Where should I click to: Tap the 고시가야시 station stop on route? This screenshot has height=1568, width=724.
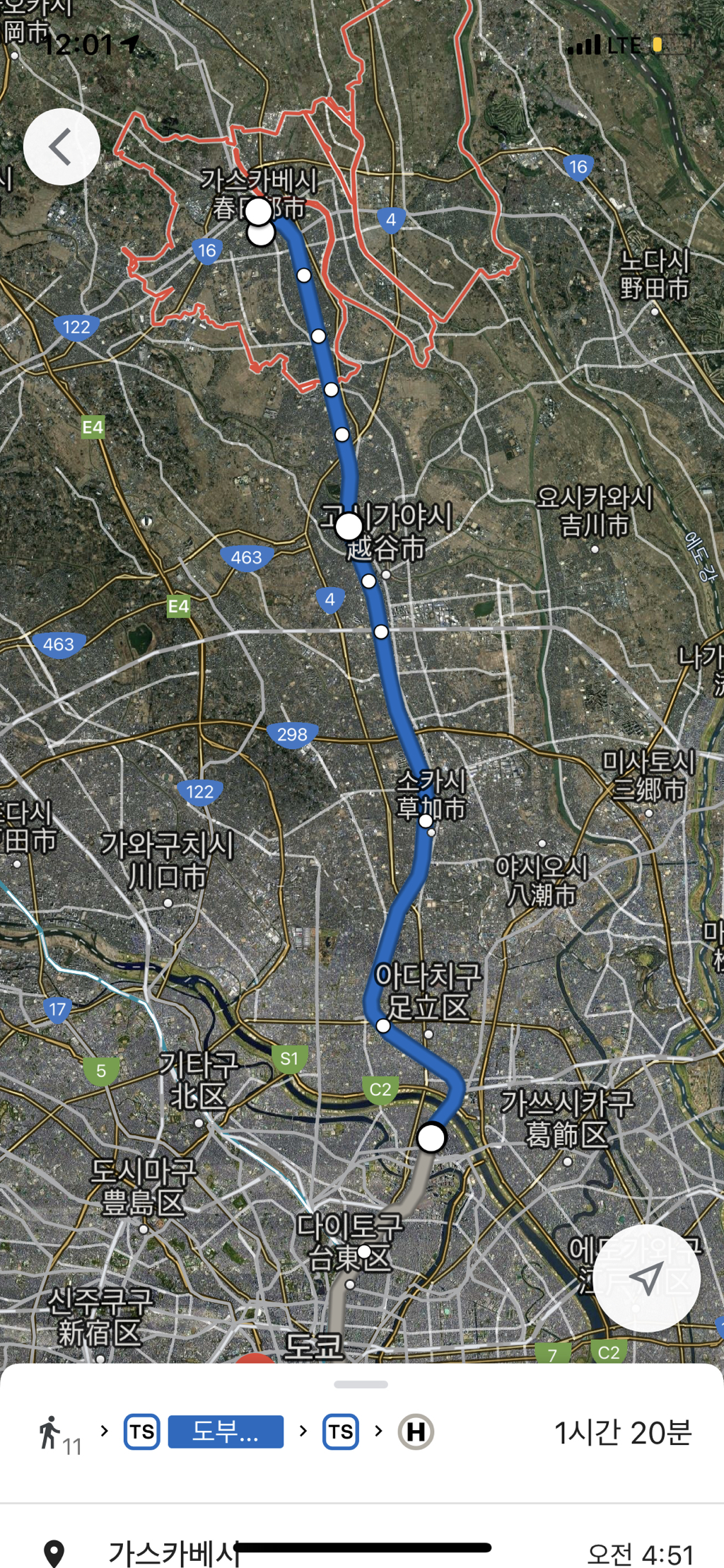pyautogui.click(x=349, y=527)
